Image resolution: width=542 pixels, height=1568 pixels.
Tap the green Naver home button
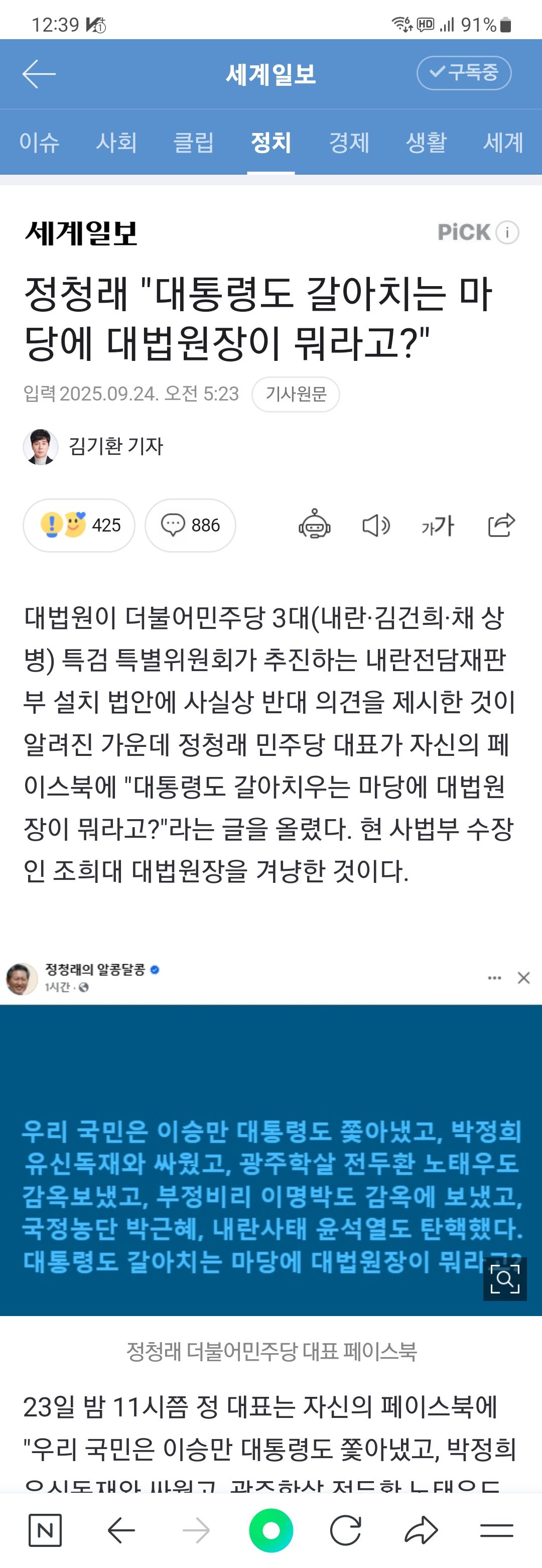coord(270,1530)
